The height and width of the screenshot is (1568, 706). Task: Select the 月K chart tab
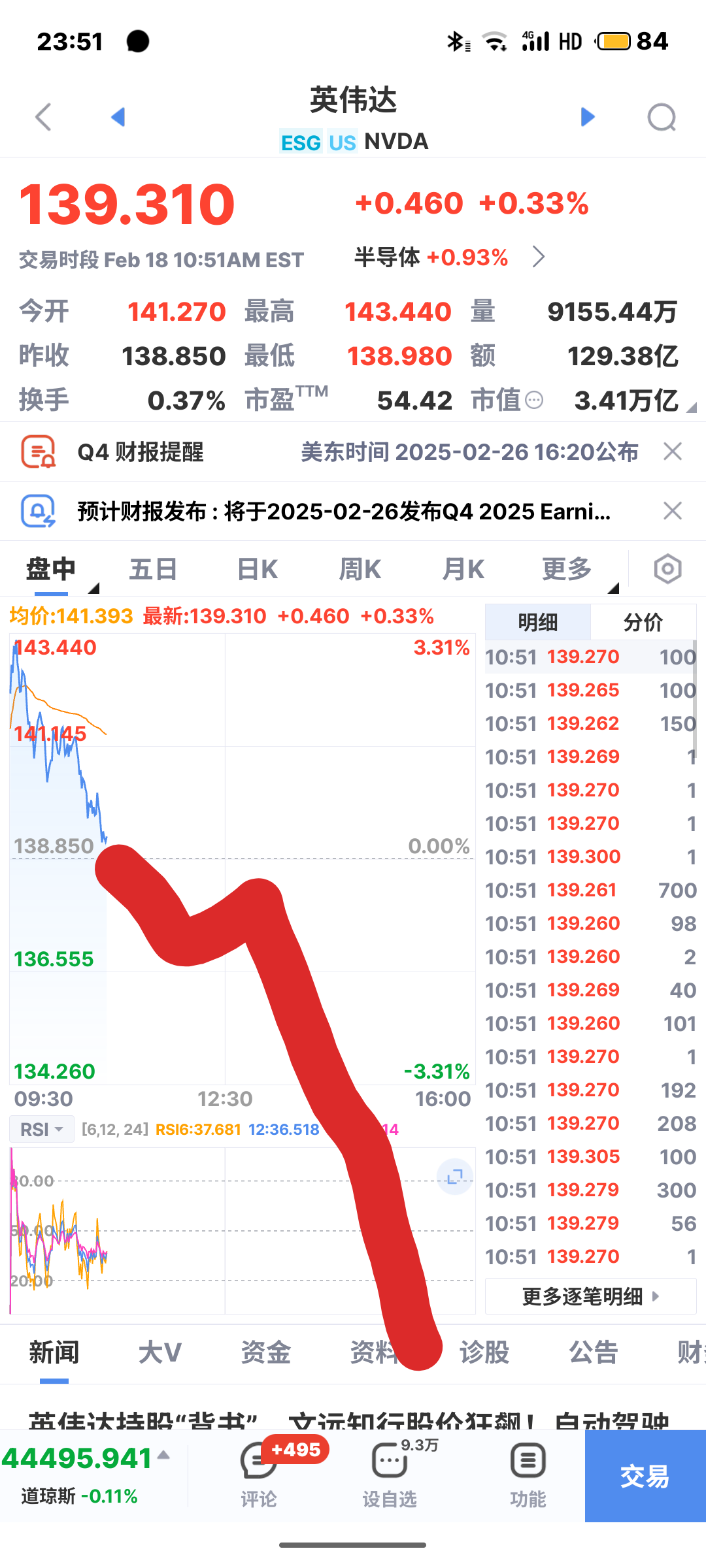pos(463,569)
